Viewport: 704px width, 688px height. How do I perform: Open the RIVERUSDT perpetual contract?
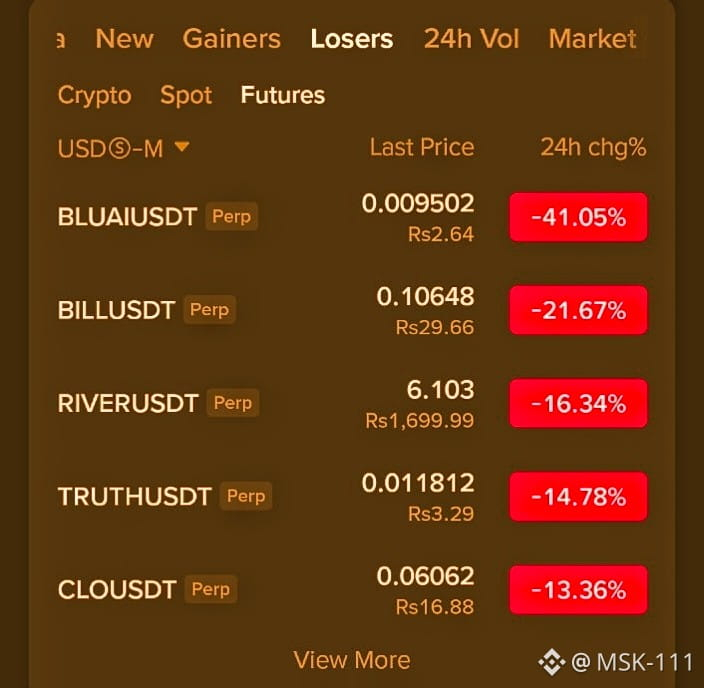[352, 403]
